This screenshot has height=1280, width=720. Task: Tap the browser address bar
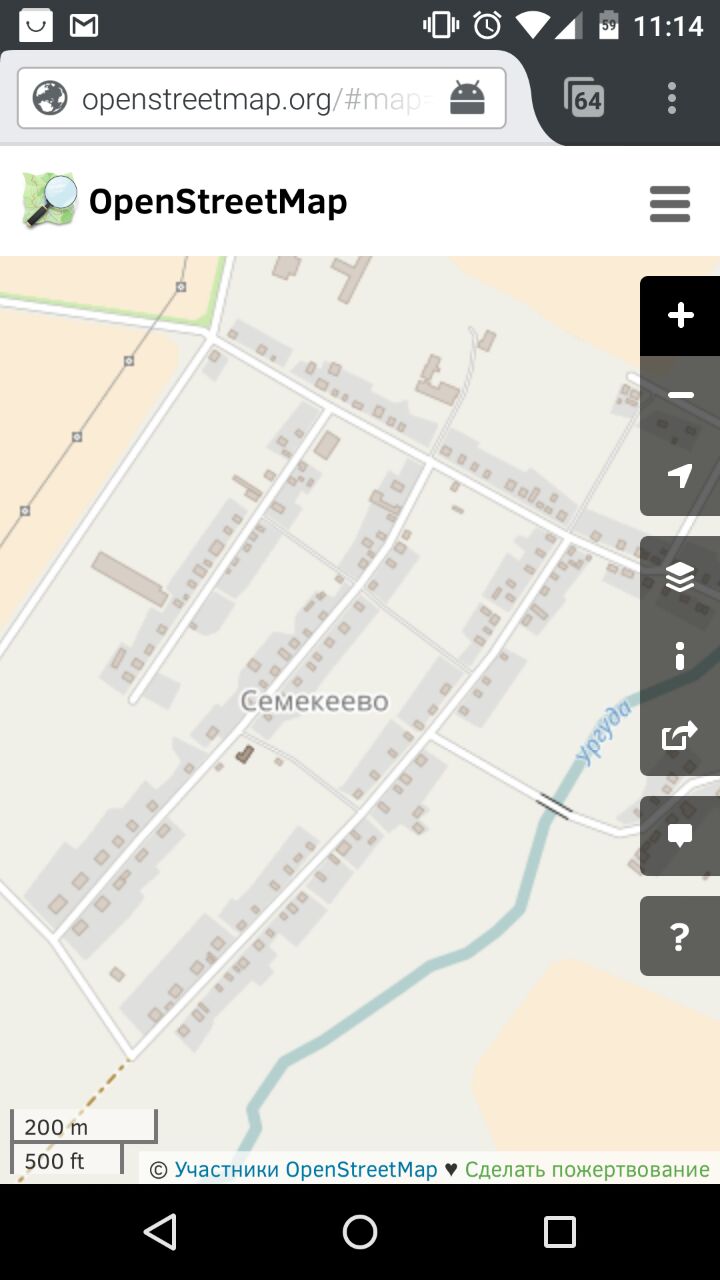pos(262,98)
